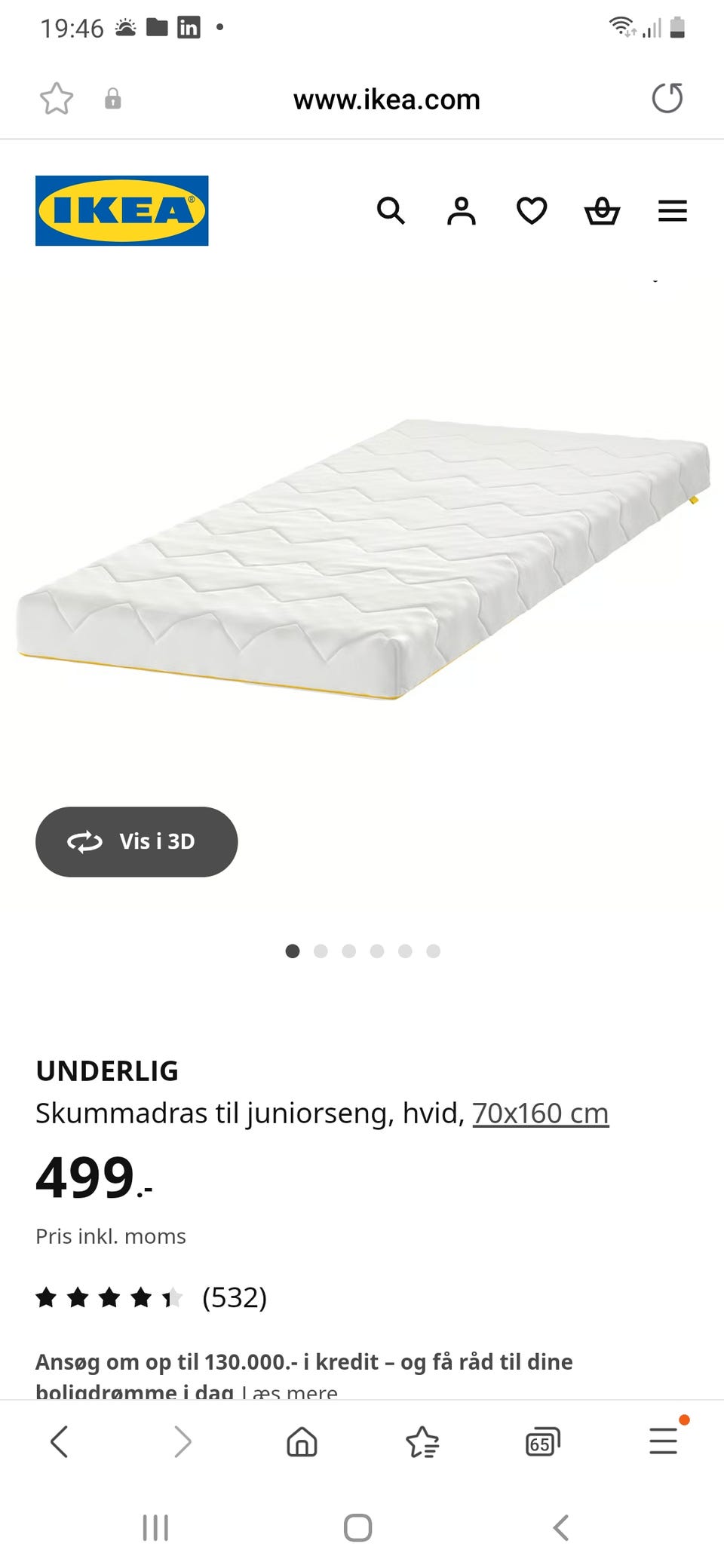This screenshot has height=1568, width=724.
Task: Open the shopping basket
Action: tap(602, 211)
